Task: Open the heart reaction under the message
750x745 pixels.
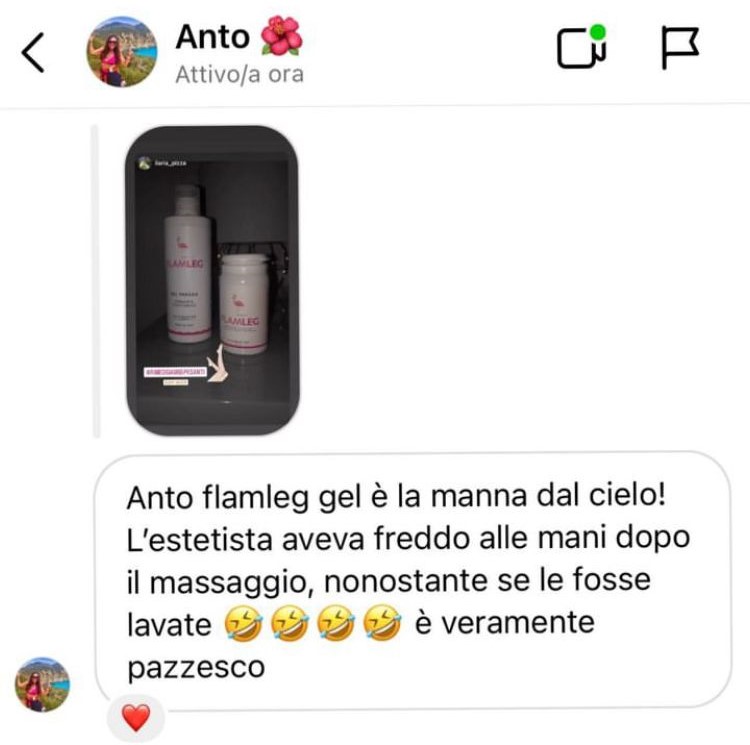Action: tap(136, 716)
